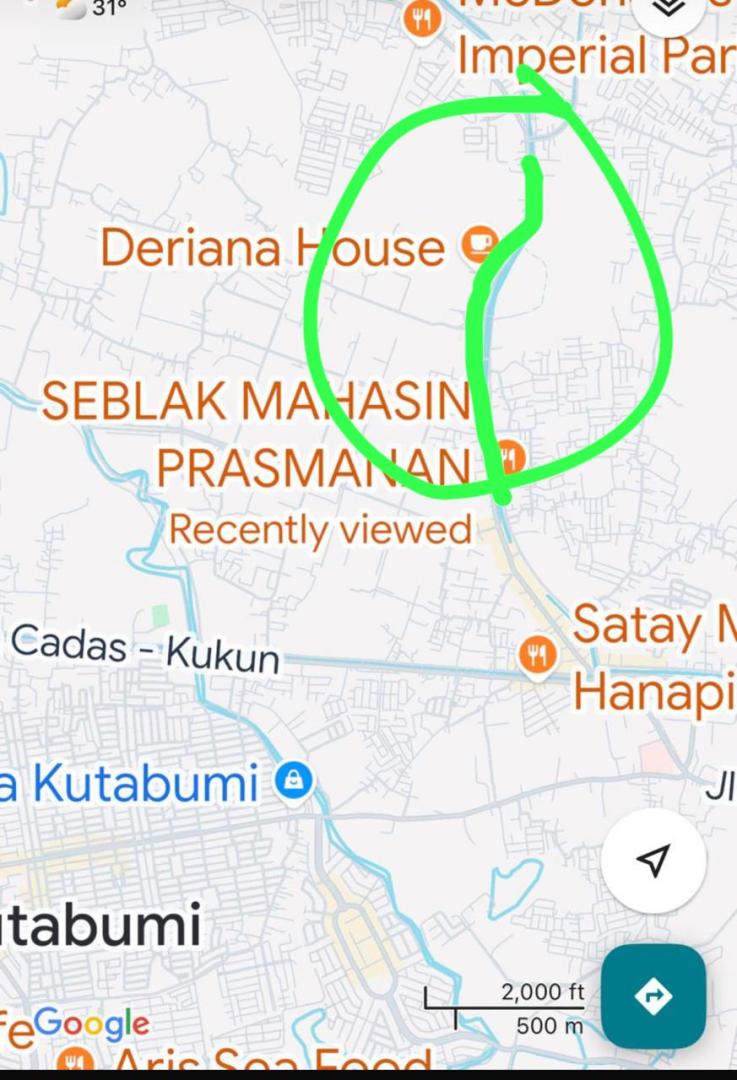Open the Deriana House cafe pin
The width and height of the screenshot is (737, 1080).
click(x=479, y=244)
